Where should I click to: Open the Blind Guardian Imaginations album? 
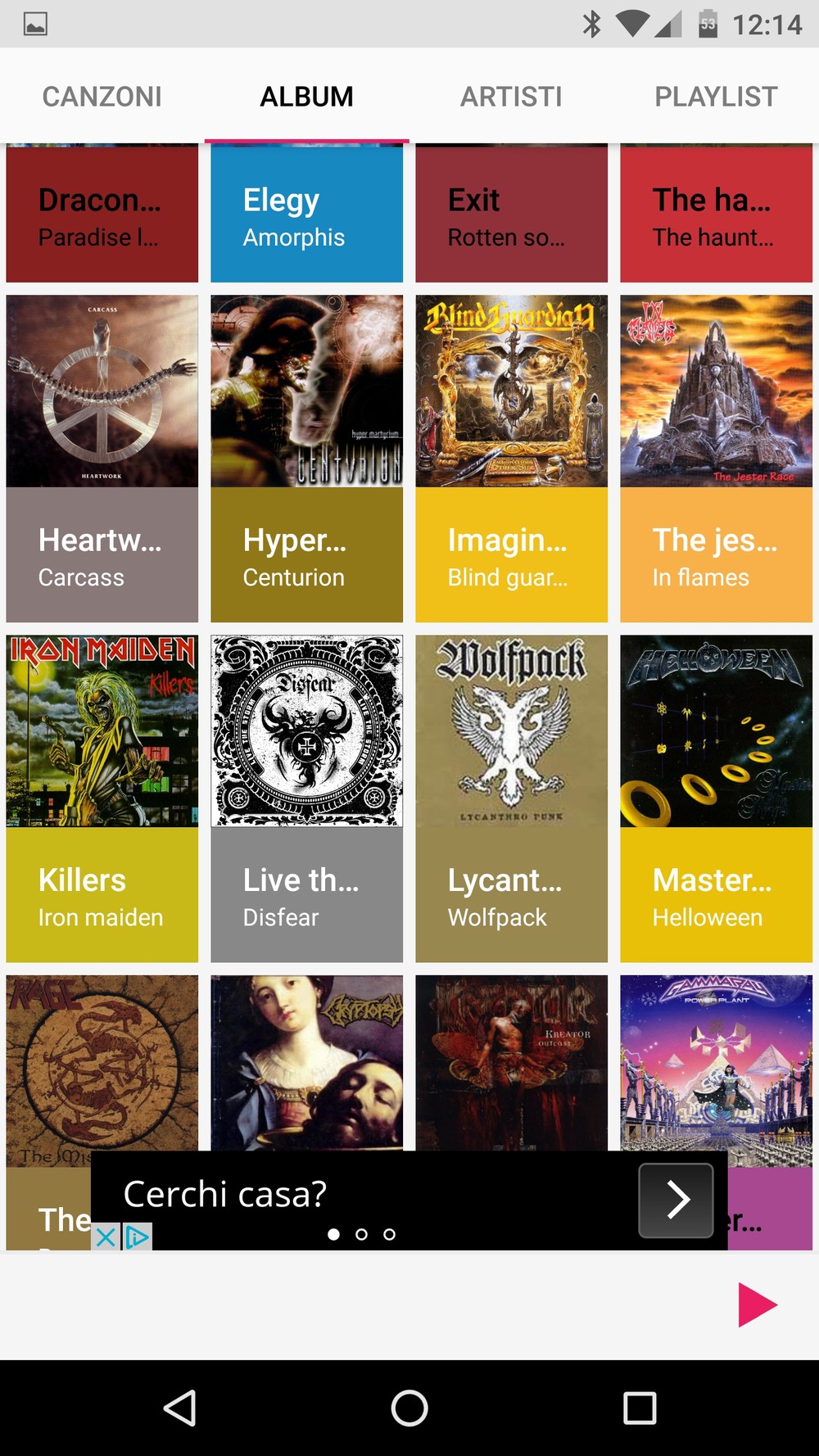(x=511, y=459)
